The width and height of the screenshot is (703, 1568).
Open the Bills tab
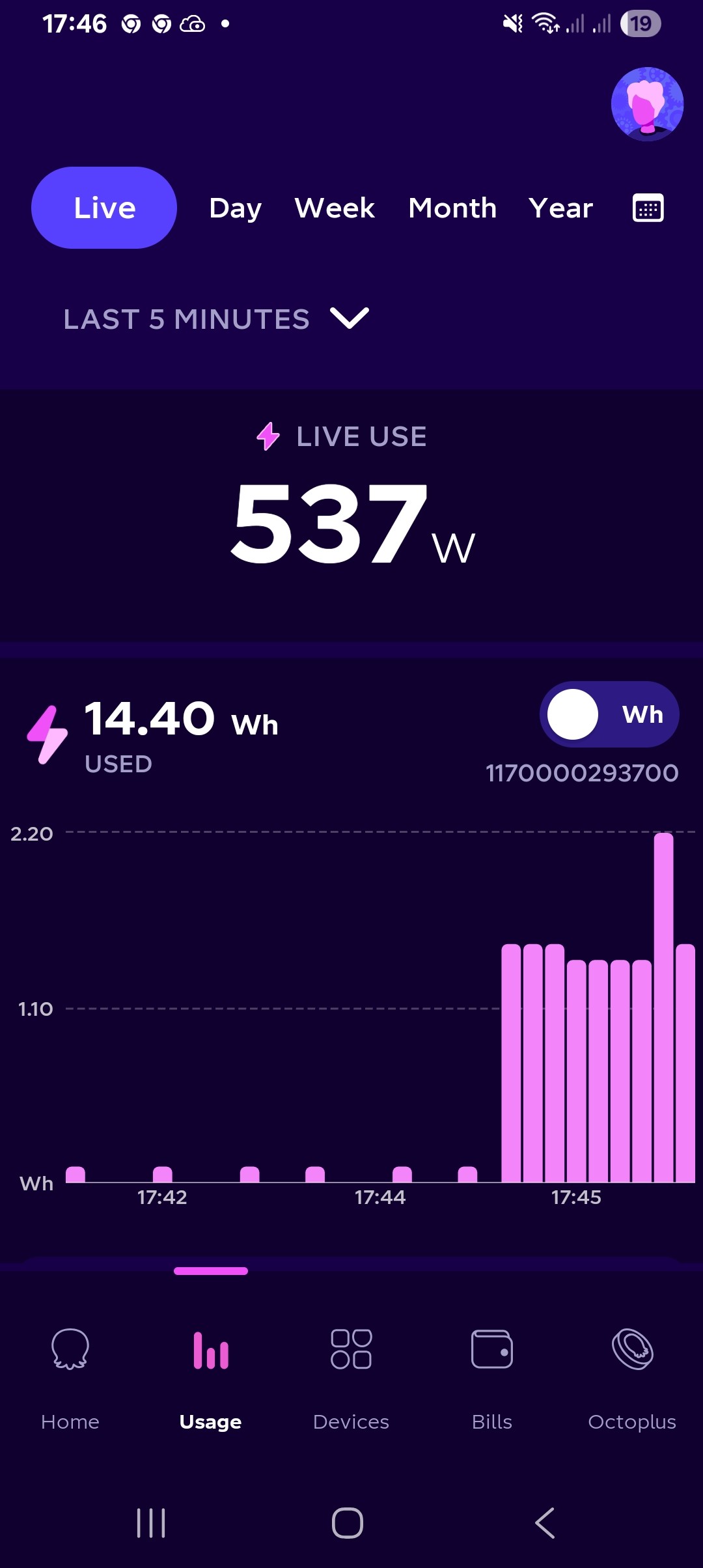point(492,1379)
